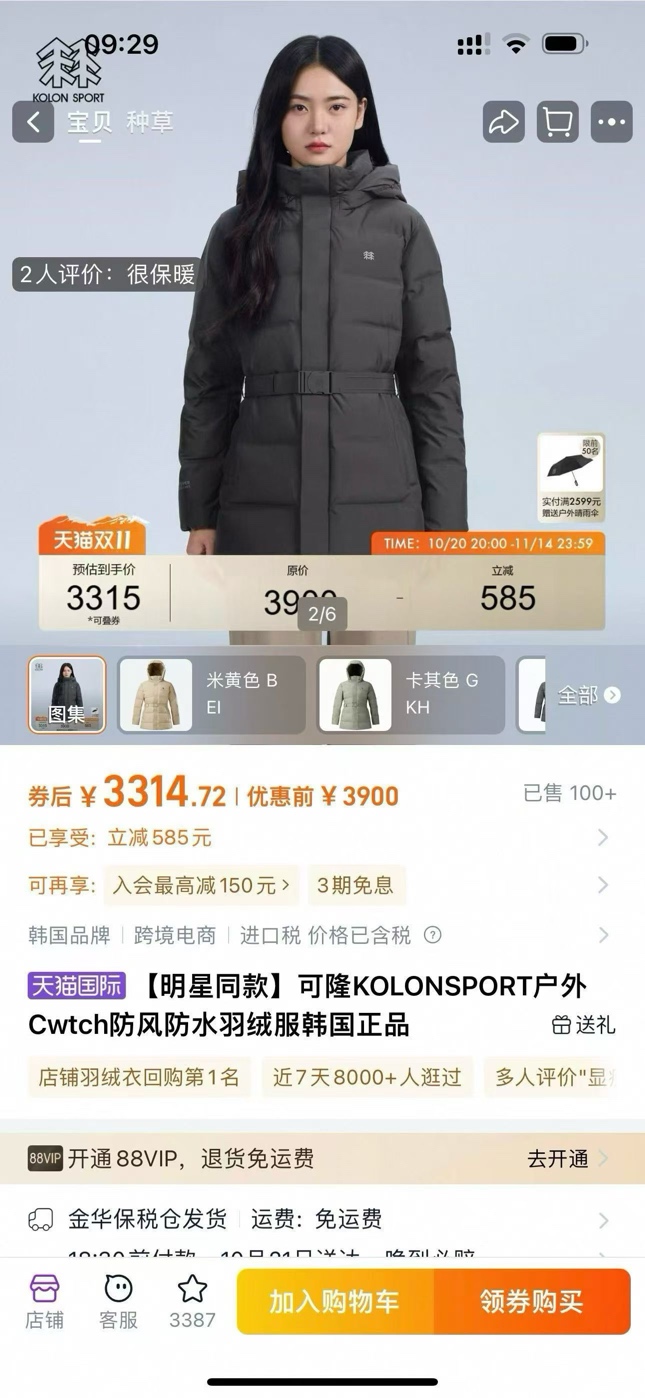Tap the 入会最高减150元 membership chip
Image resolution: width=645 pixels, height=1398 pixels.
[x=202, y=885]
